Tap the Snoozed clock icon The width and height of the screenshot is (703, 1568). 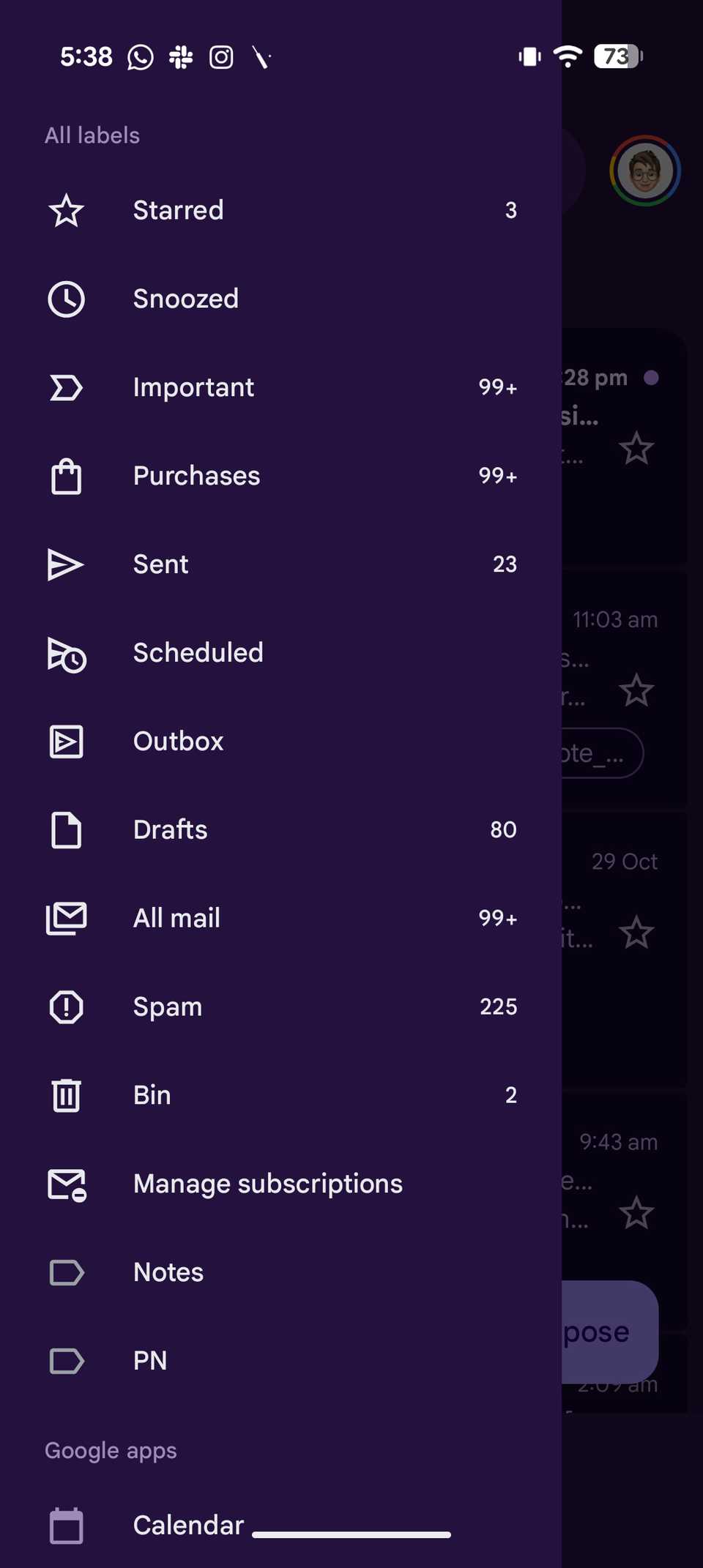[x=66, y=299]
